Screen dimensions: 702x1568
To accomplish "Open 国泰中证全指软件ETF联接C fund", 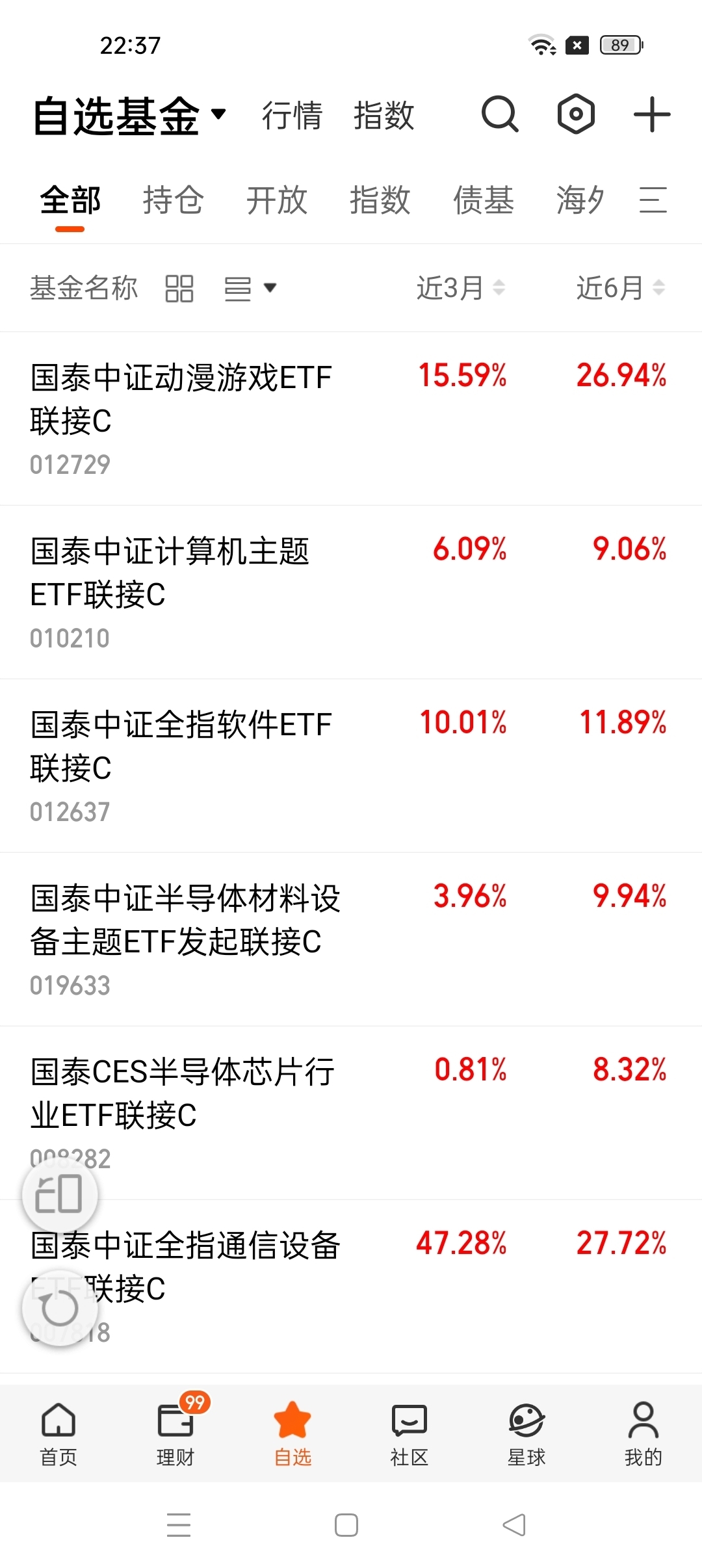I will [351, 766].
